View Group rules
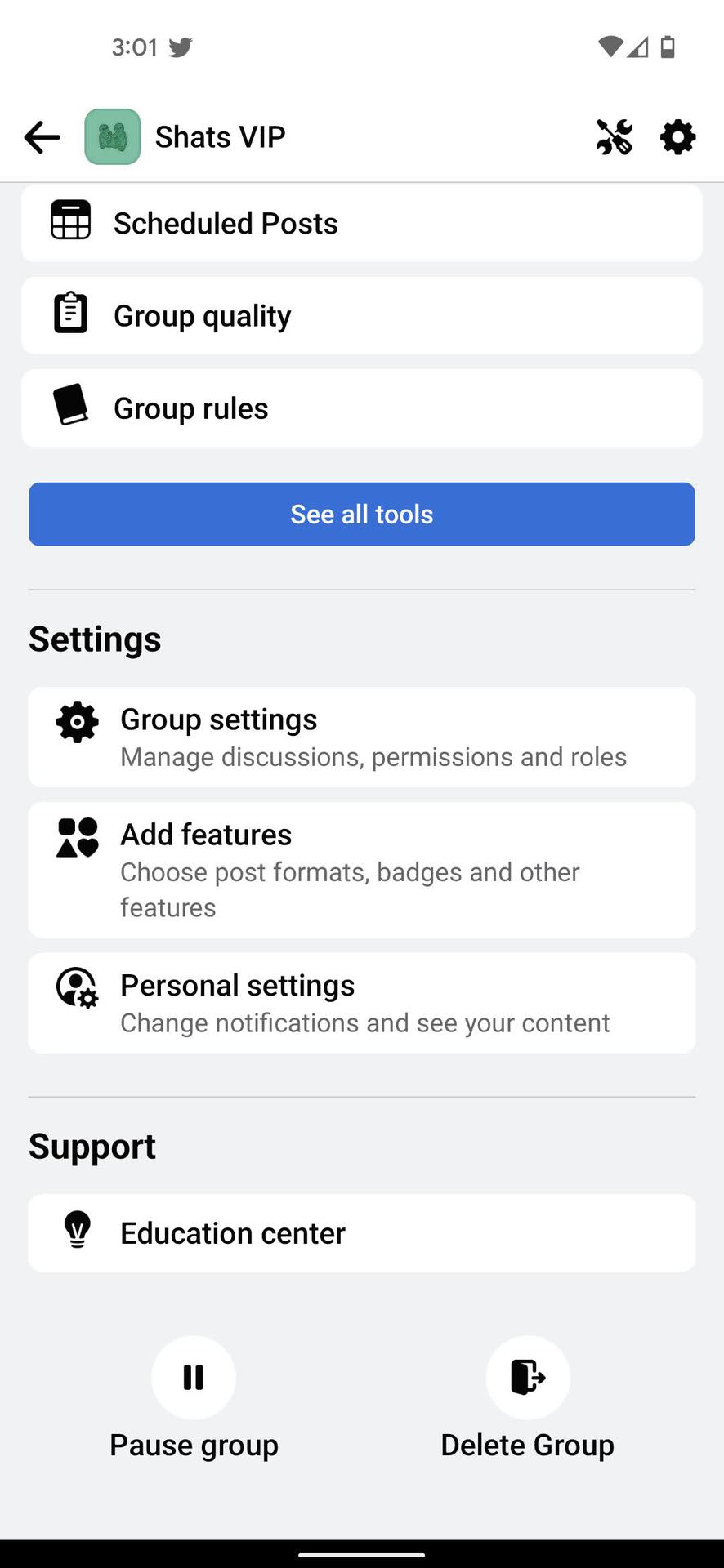 (x=361, y=408)
